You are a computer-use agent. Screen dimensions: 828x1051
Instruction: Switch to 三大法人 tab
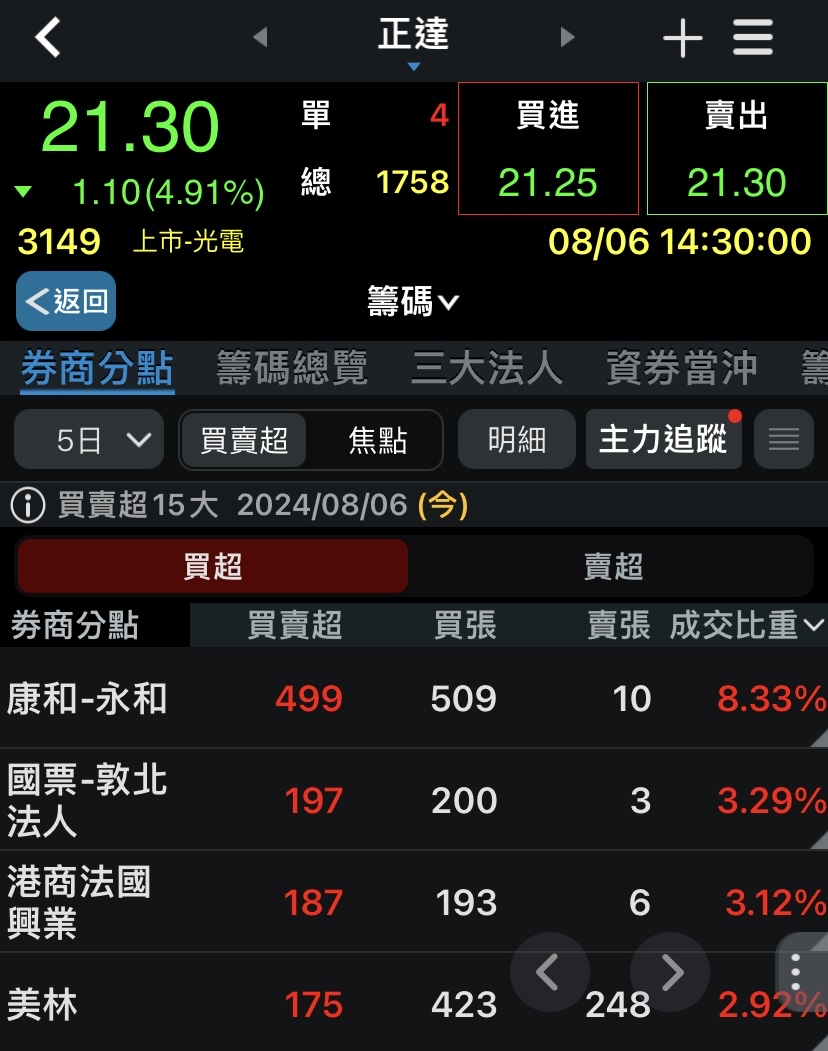(x=486, y=368)
